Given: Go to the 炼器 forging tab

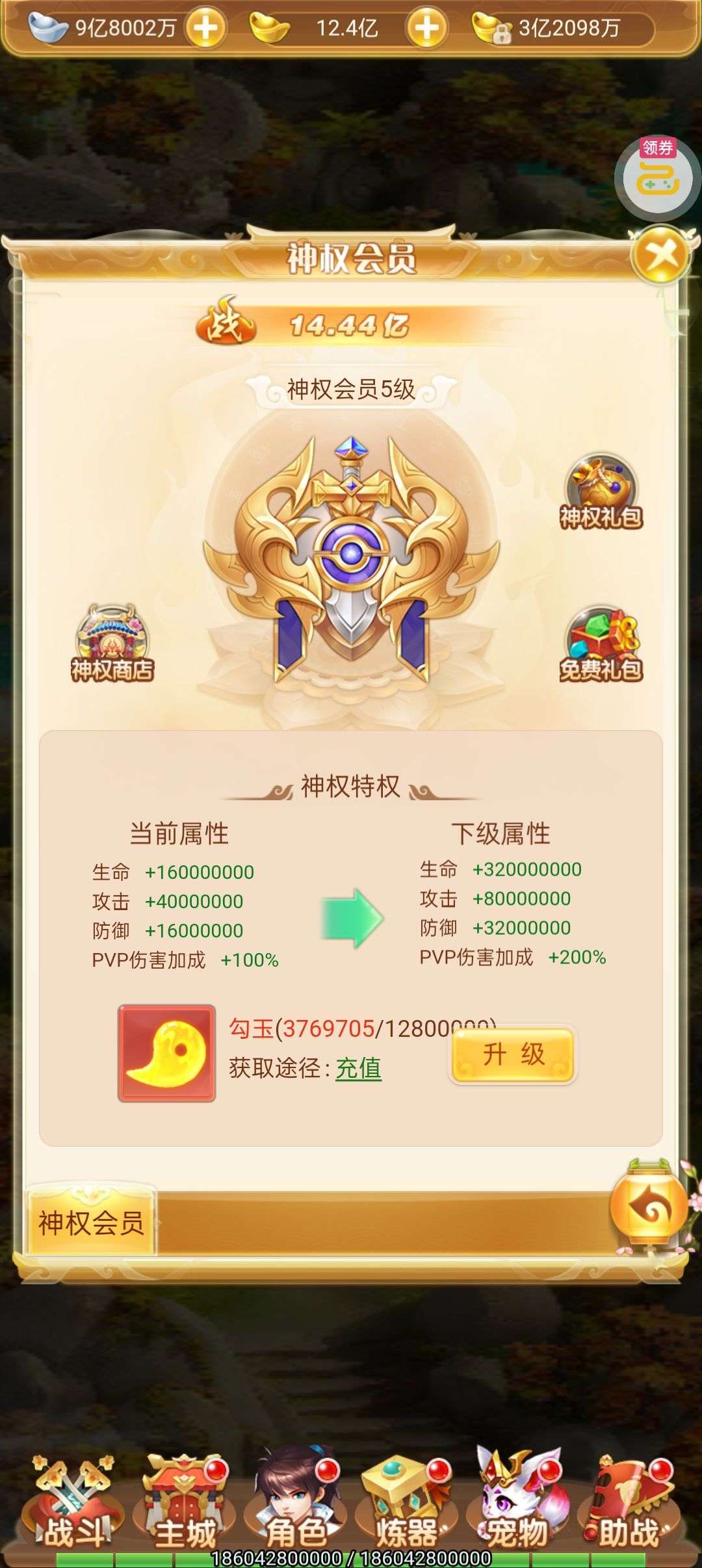Looking at the screenshot, I should [406, 1508].
